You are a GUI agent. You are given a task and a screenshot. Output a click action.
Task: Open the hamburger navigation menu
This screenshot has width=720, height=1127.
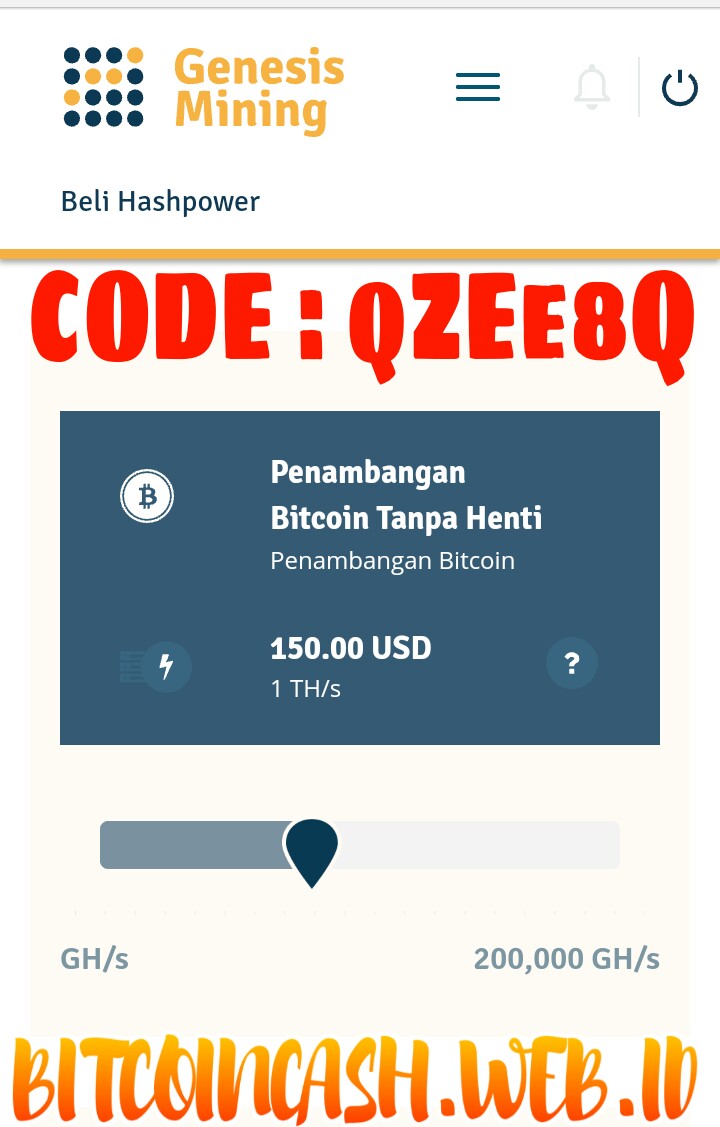point(478,87)
